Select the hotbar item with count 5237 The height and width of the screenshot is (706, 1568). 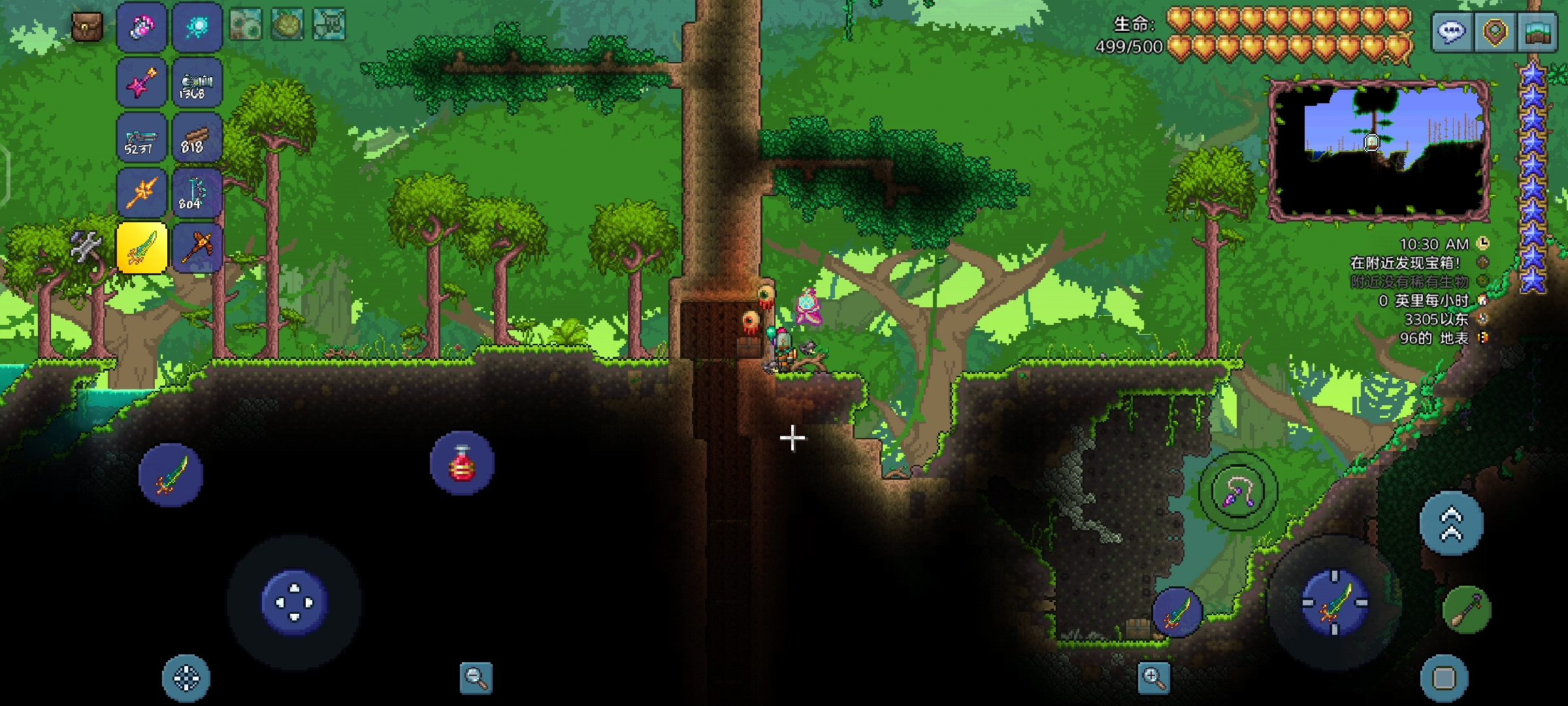coord(141,138)
